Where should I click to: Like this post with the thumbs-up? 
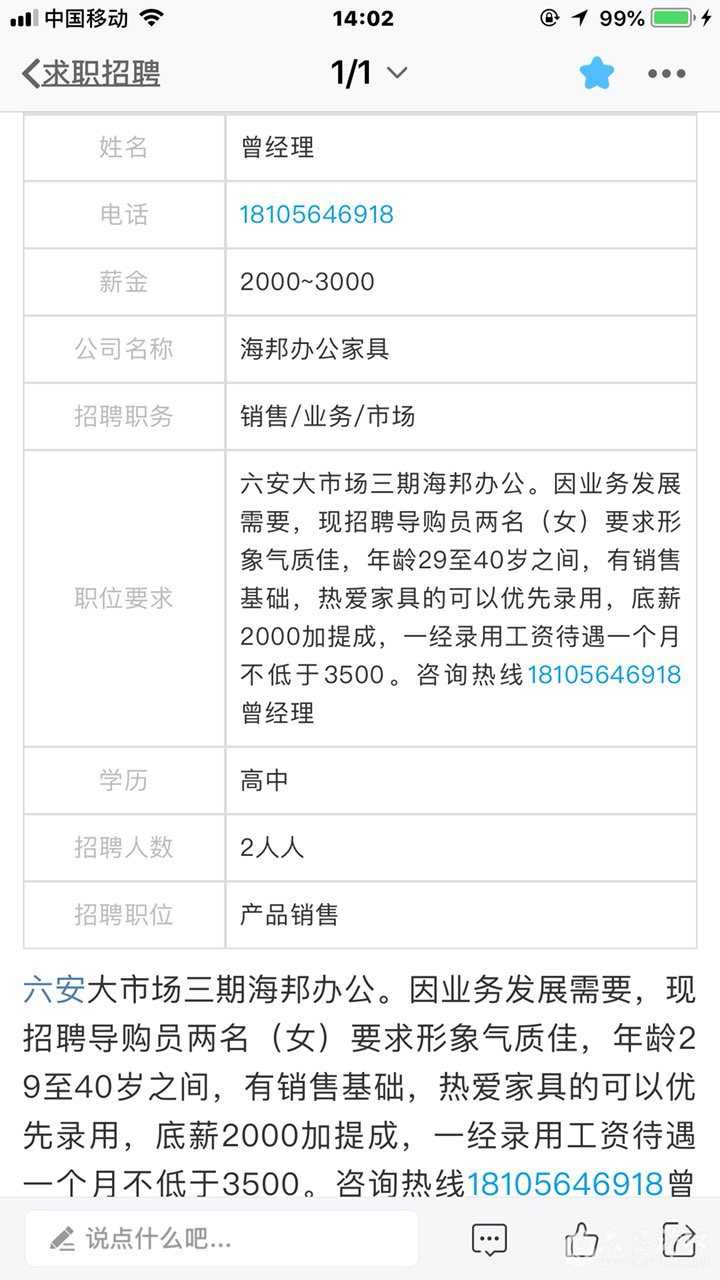[x=581, y=1240]
